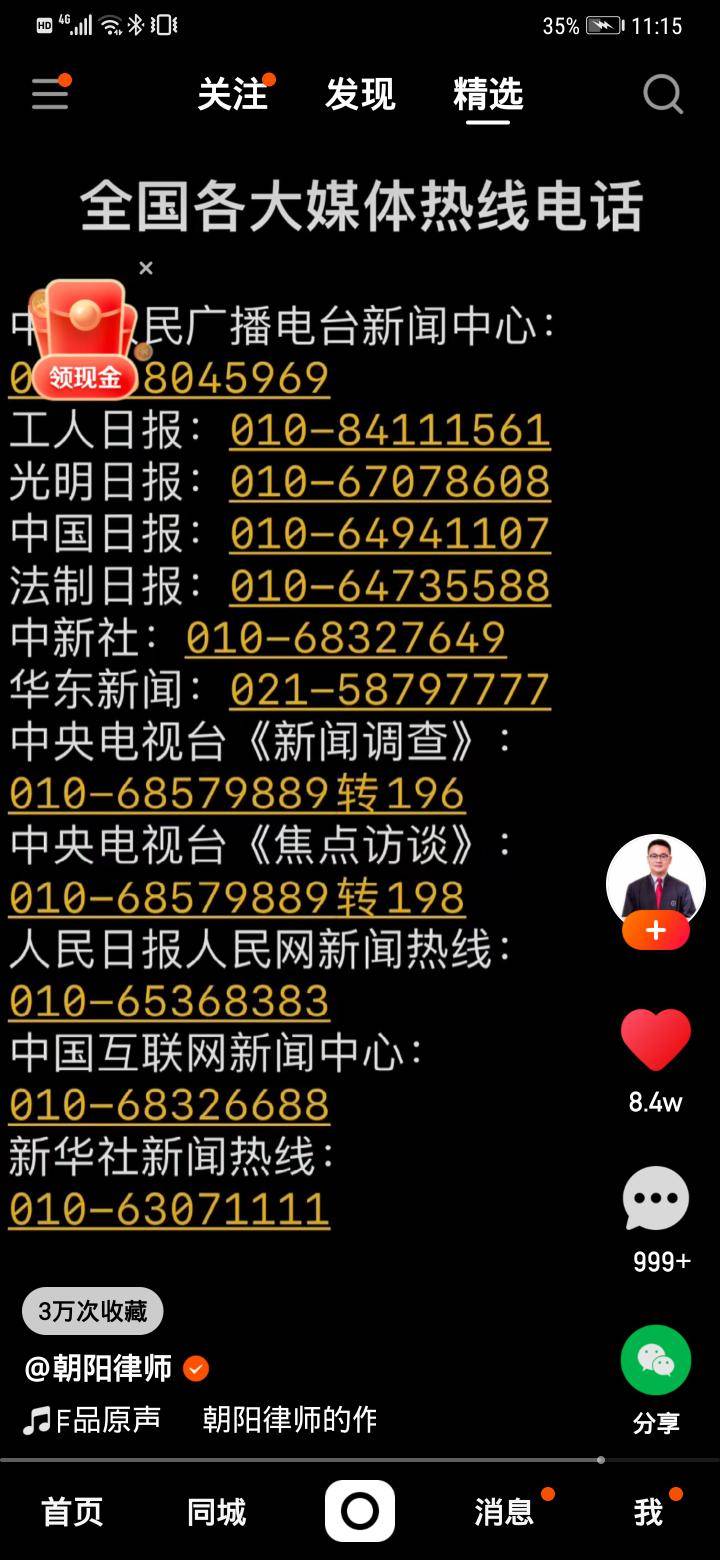Tap the center record button

360,1511
